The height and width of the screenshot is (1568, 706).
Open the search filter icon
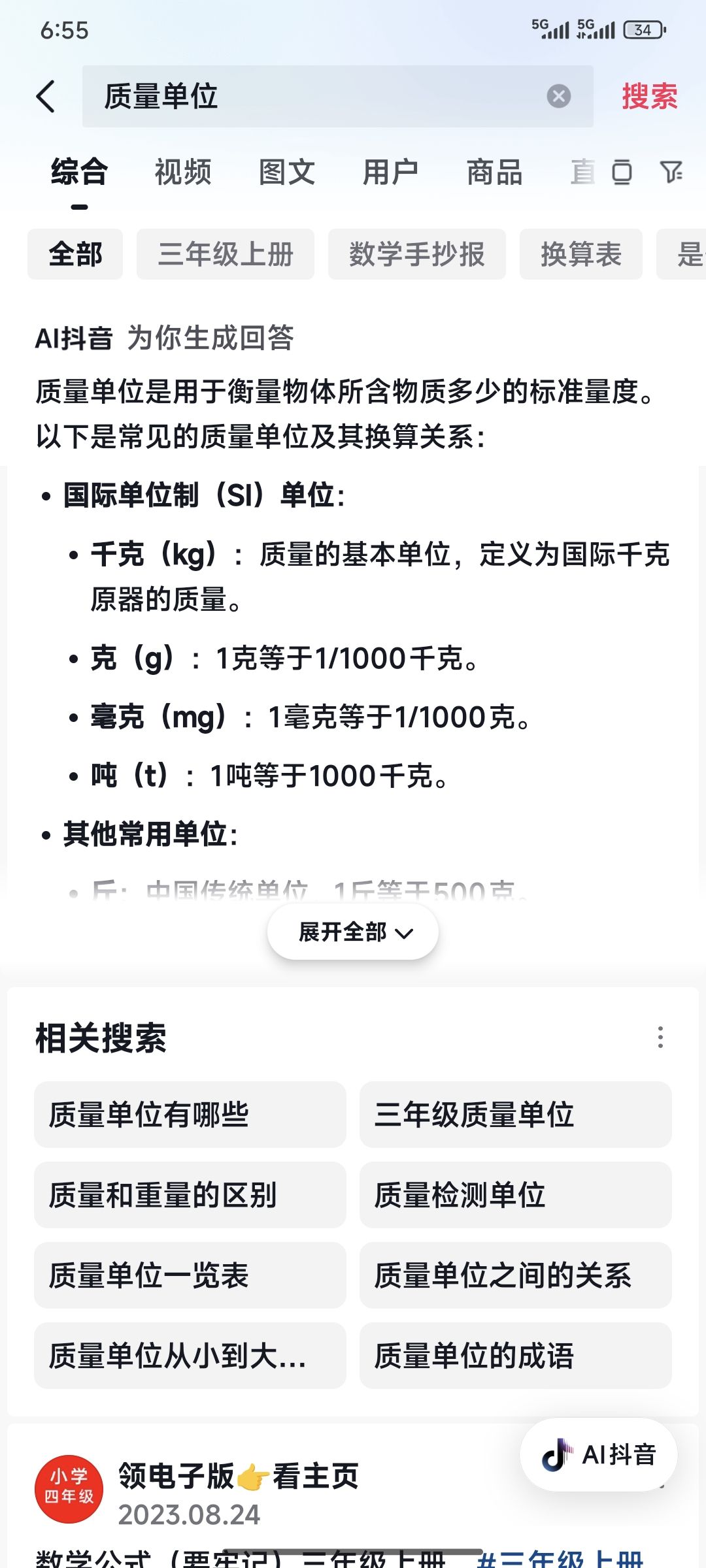click(671, 172)
